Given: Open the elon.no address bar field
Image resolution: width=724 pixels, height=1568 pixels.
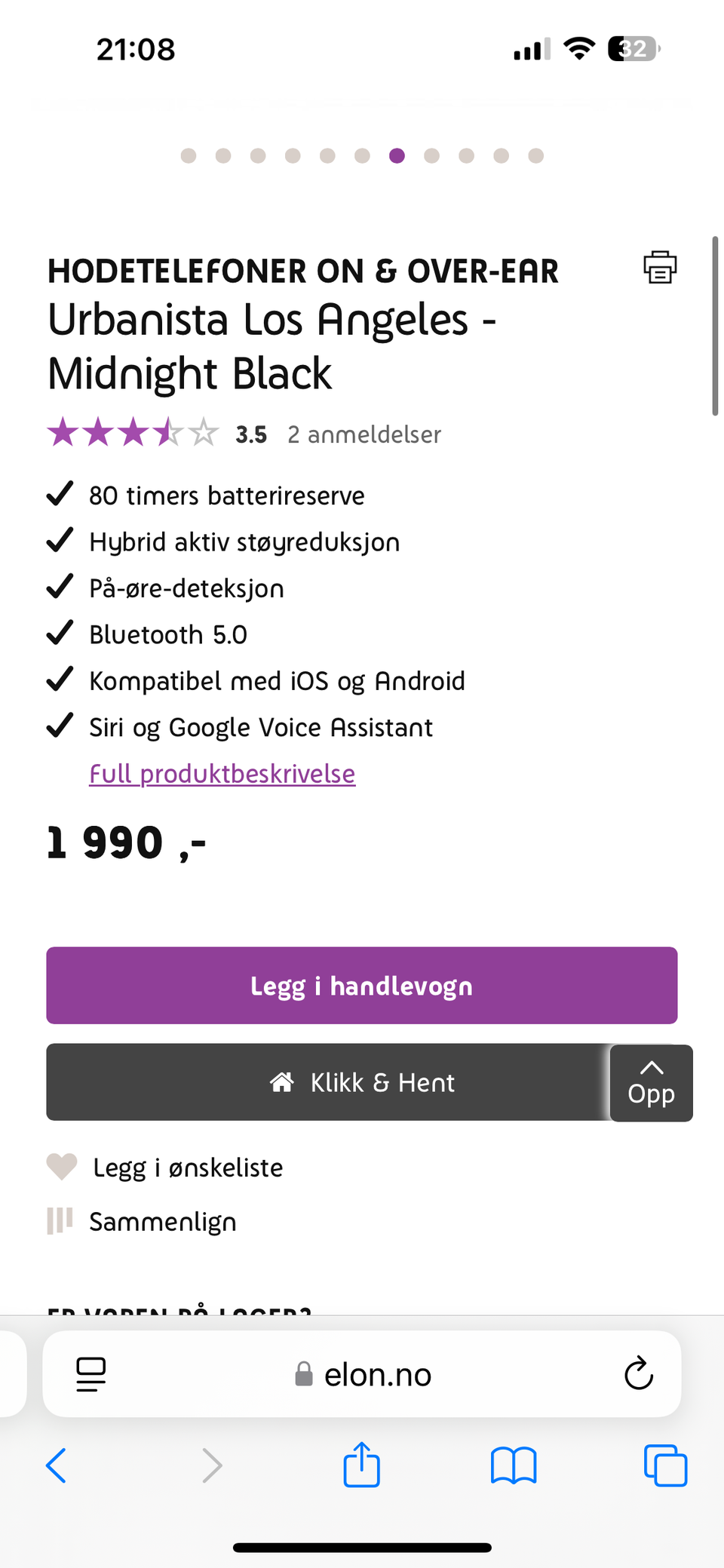Looking at the screenshot, I should (x=377, y=1374).
